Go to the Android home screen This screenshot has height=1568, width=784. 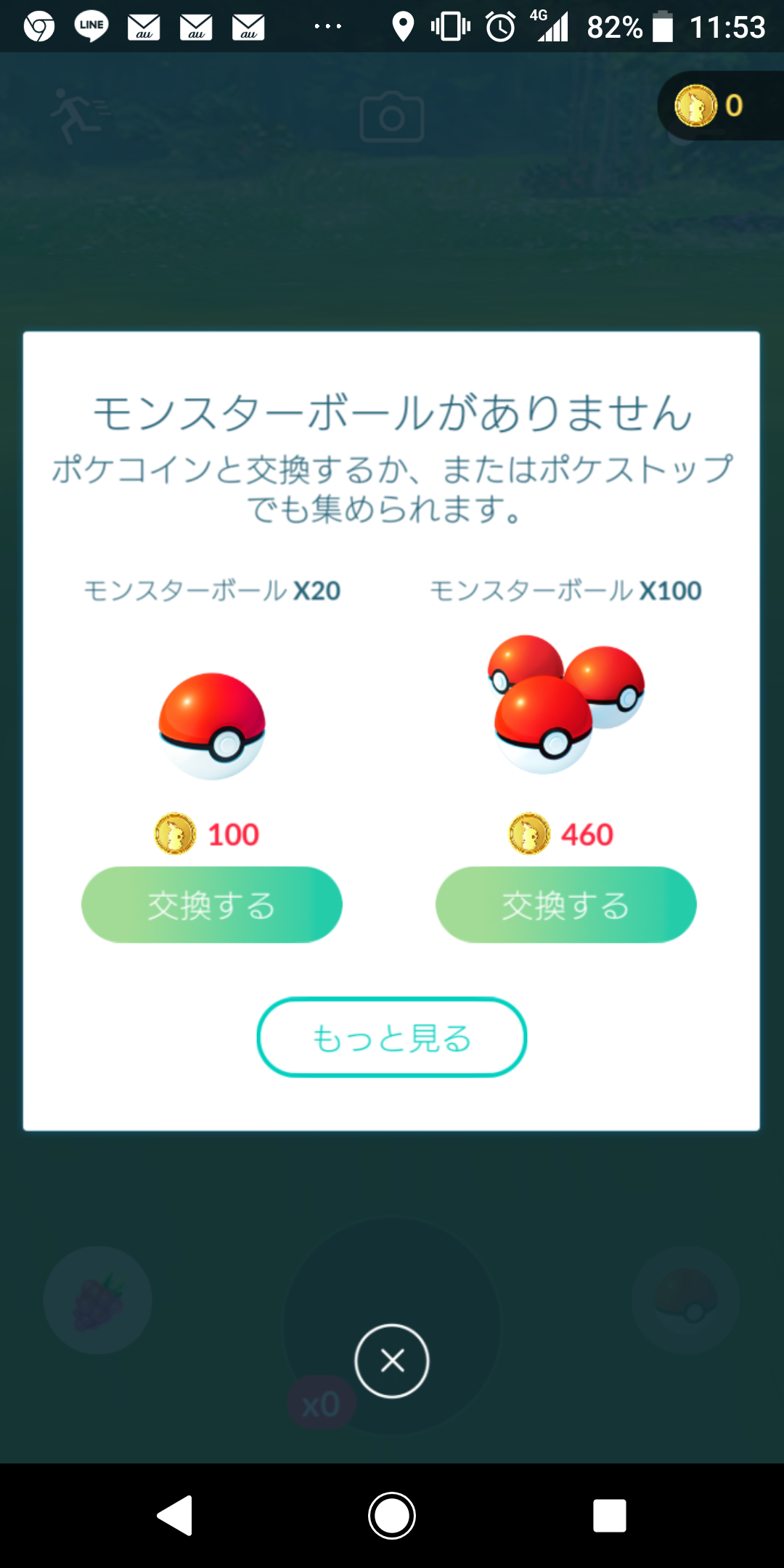(x=392, y=1516)
